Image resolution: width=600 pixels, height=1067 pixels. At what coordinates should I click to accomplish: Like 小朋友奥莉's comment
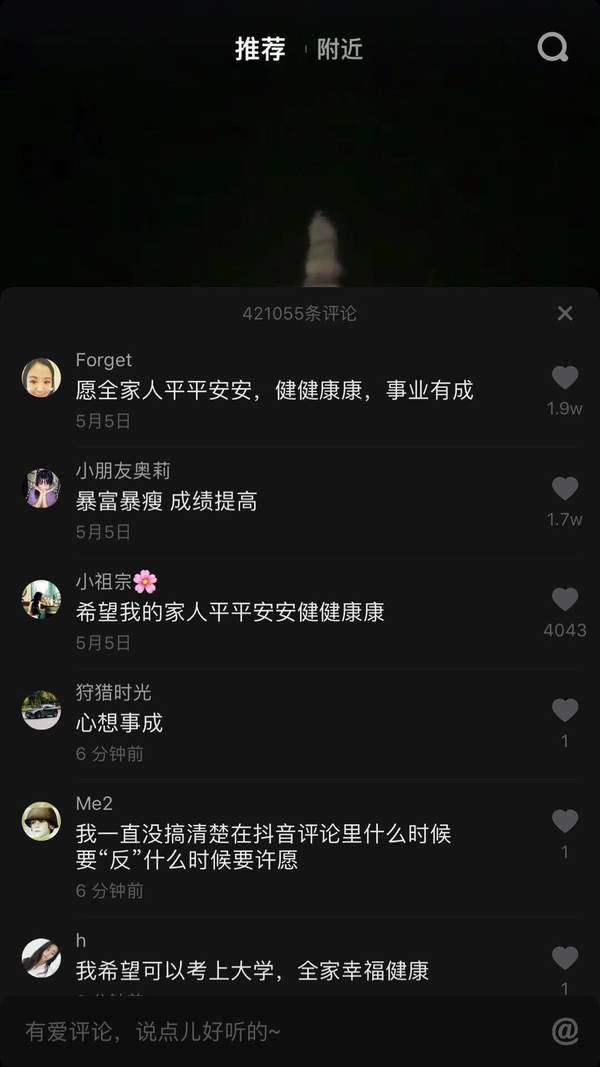click(x=565, y=489)
